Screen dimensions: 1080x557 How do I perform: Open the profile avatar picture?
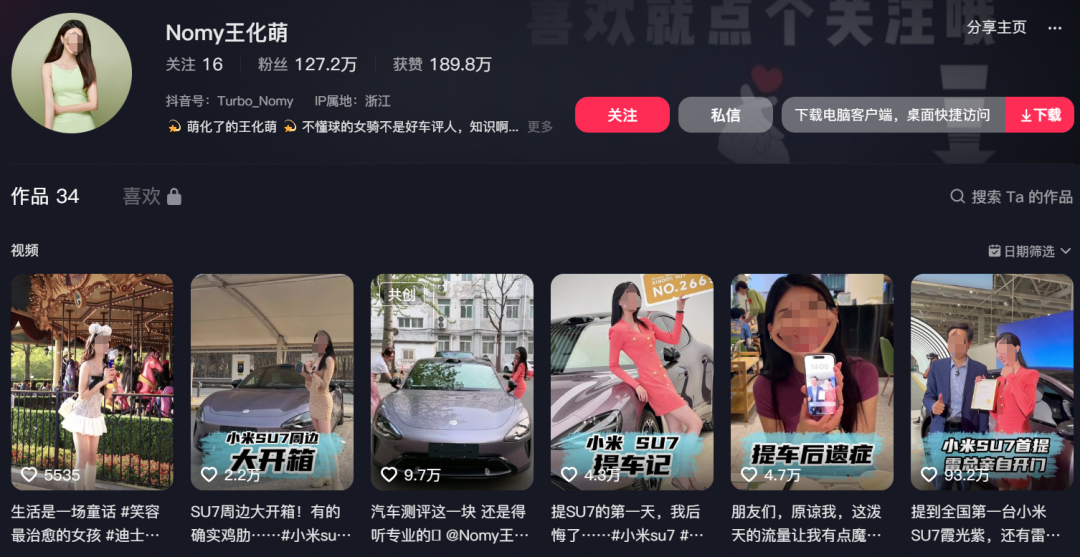[x=71, y=73]
